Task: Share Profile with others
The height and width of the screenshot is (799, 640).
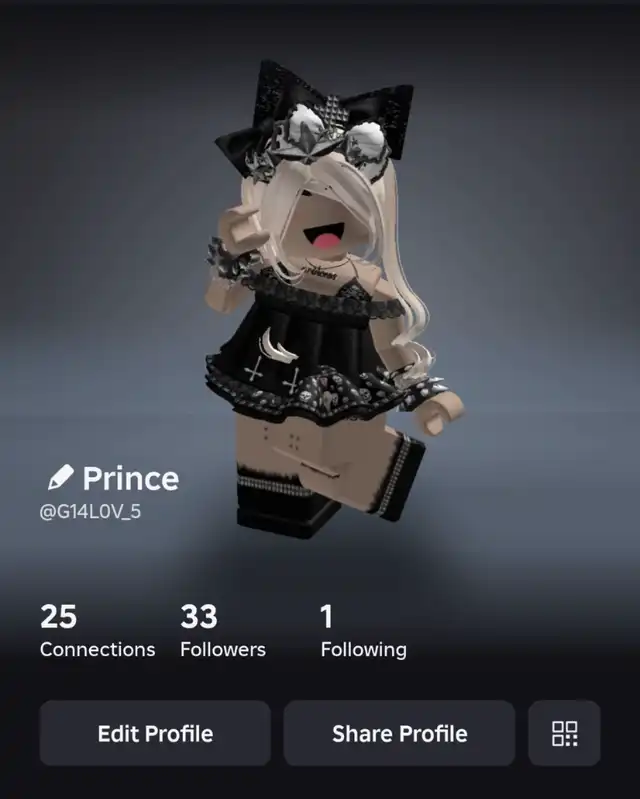Action: click(399, 733)
